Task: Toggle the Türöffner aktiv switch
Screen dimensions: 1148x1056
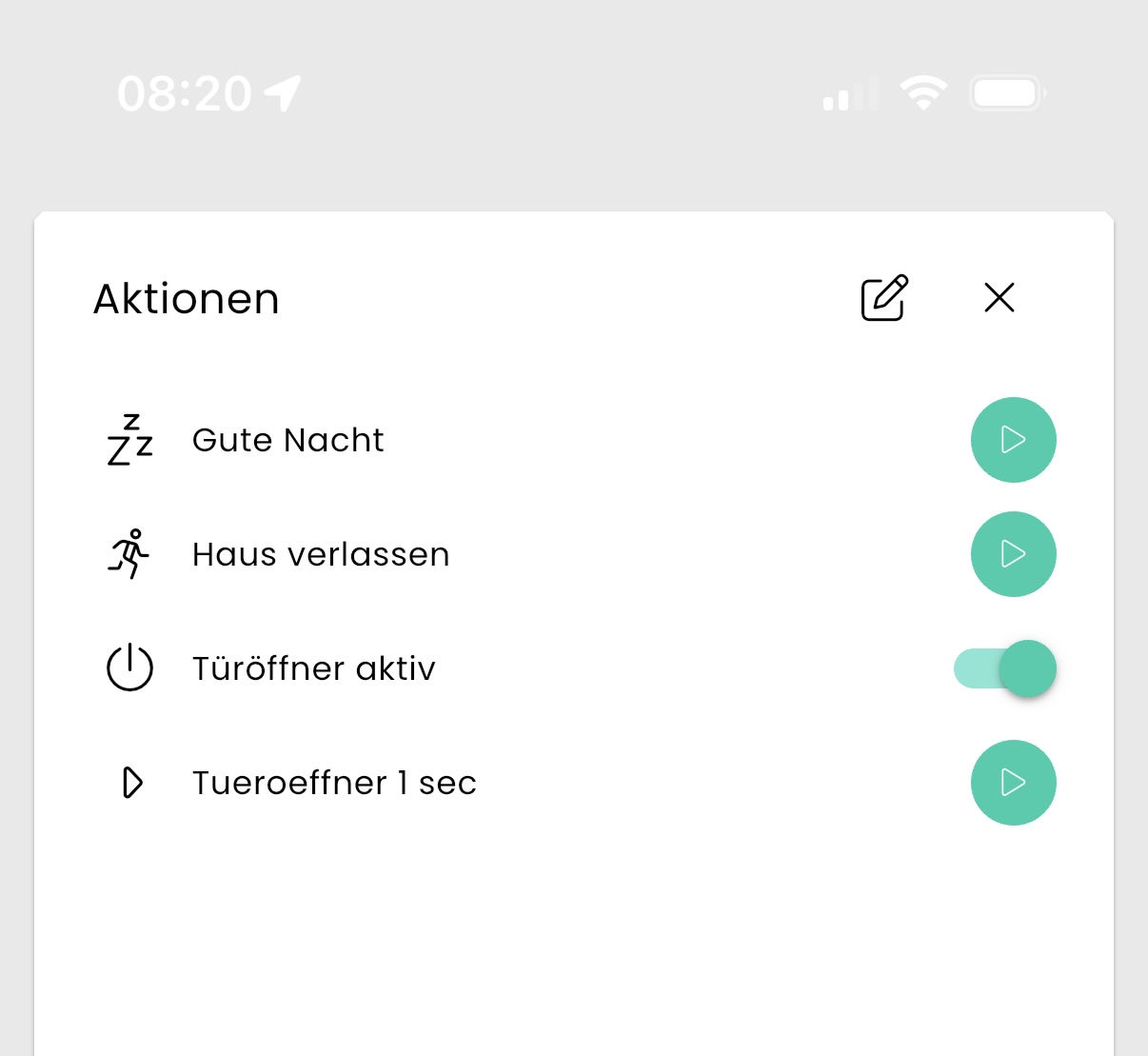Action: pos(1006,668)
